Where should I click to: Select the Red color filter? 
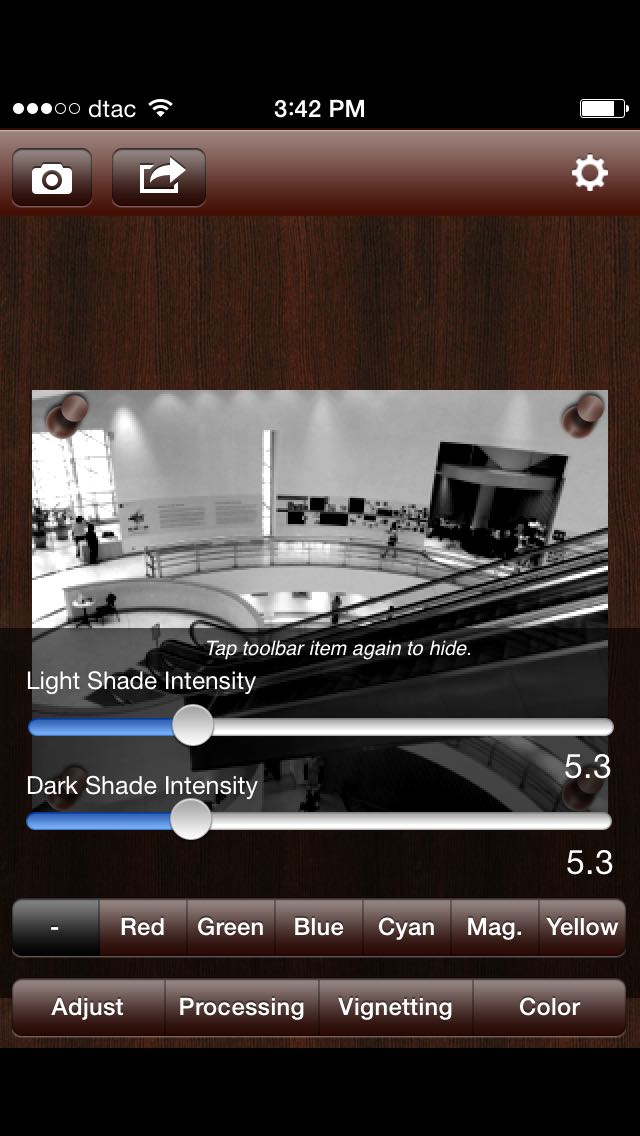pos(142,927)
